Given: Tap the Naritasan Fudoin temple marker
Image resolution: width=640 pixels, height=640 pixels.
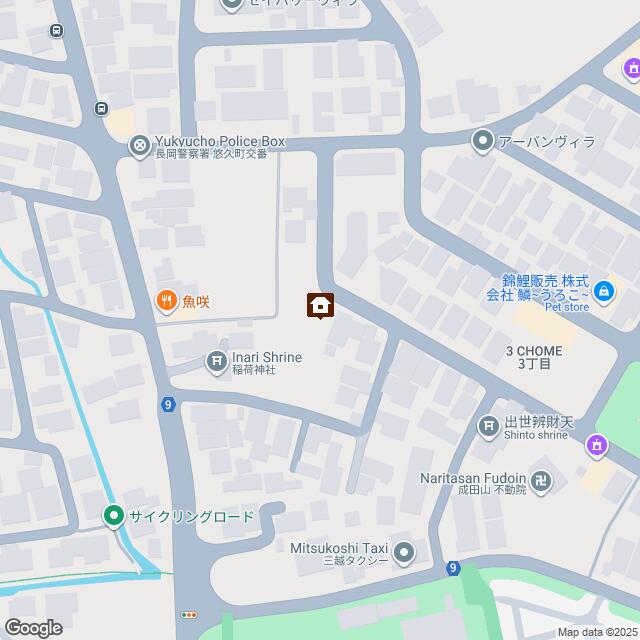Looking at the screenshot, I should pyautogui.click(x=541, y=483).
